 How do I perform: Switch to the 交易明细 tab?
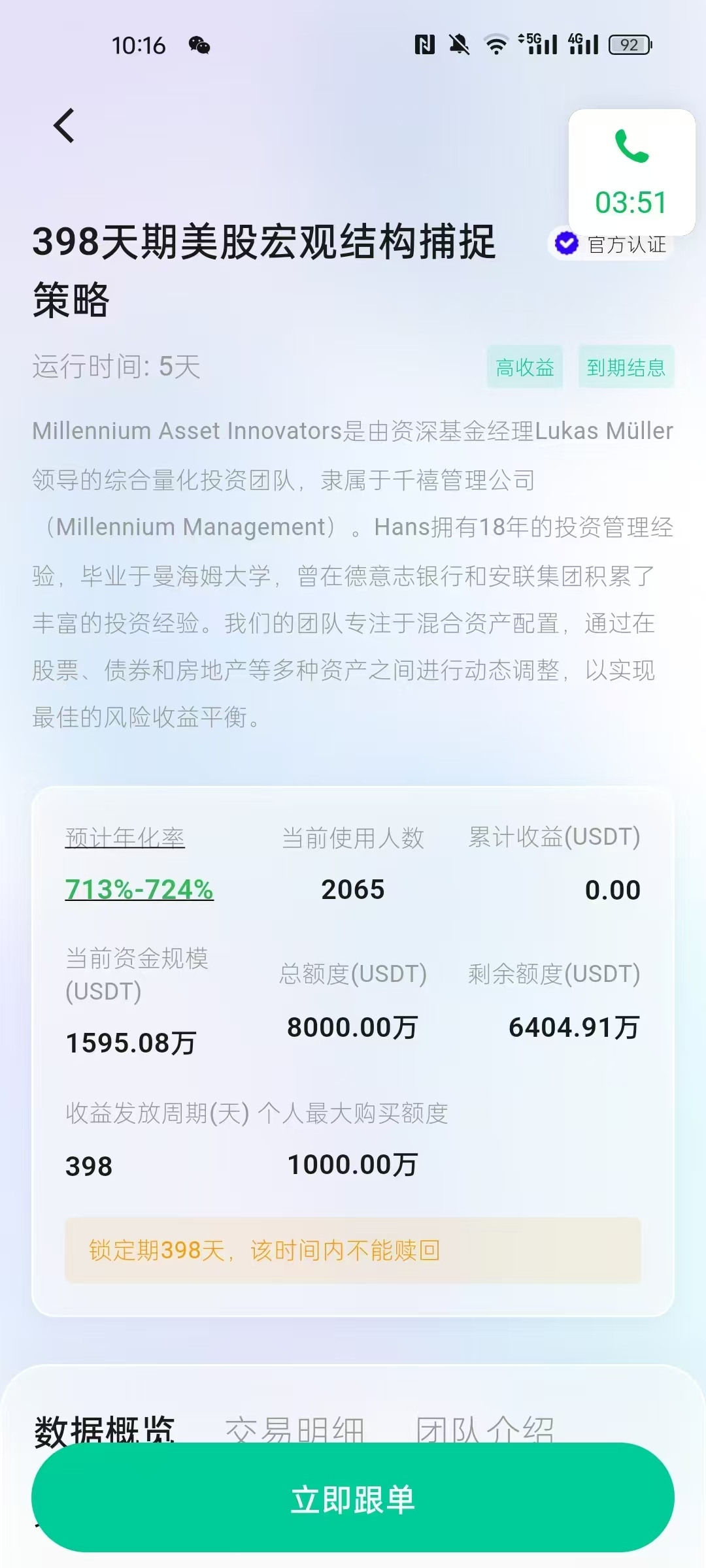pyautogui.click(x=295, y=1431)
